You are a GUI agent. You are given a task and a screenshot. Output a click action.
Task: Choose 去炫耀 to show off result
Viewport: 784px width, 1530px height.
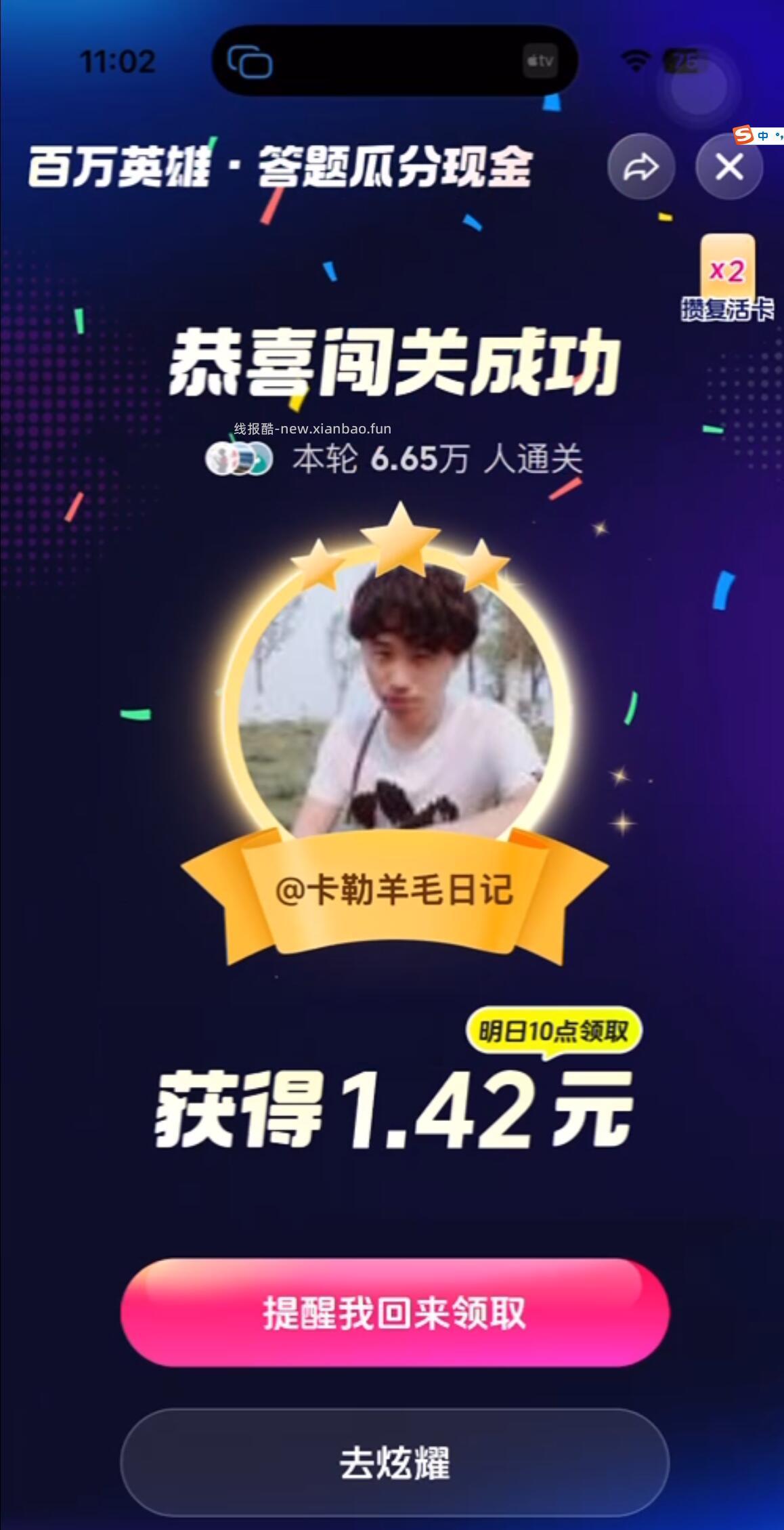coord(395,1463)
